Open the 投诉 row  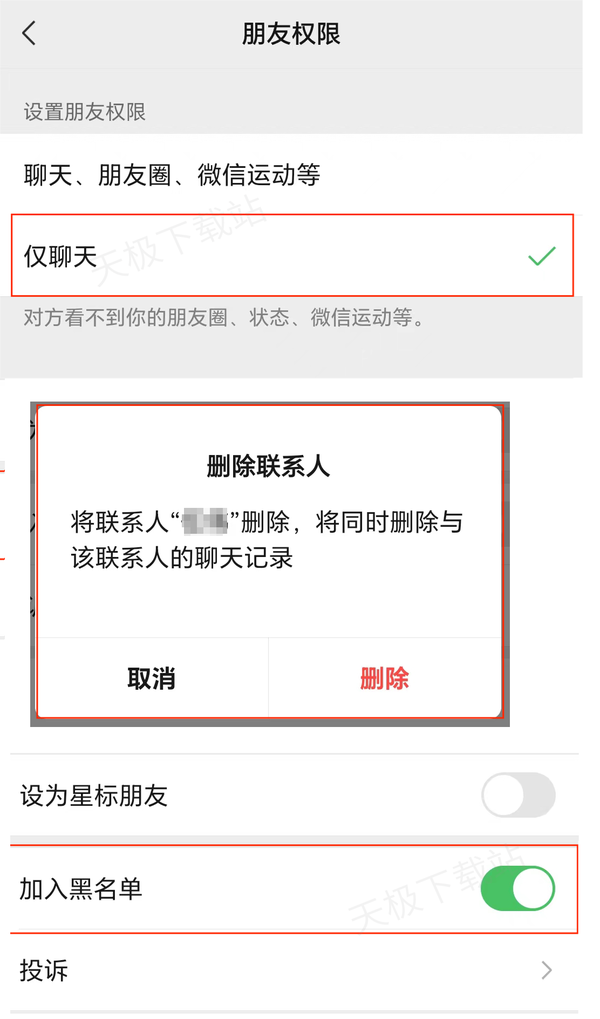[x=290, y=970]
